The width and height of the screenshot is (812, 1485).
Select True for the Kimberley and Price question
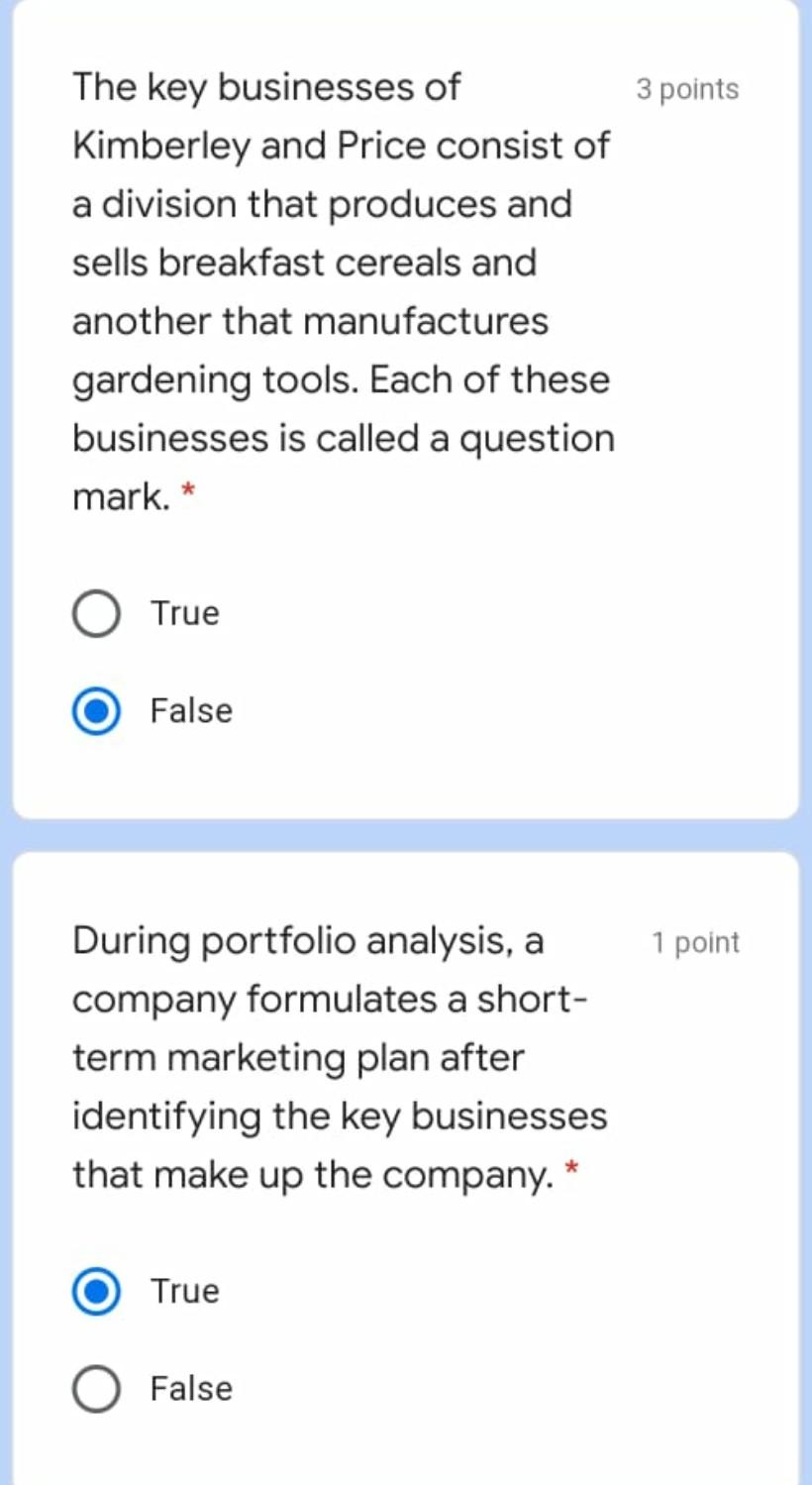(97, 614)
